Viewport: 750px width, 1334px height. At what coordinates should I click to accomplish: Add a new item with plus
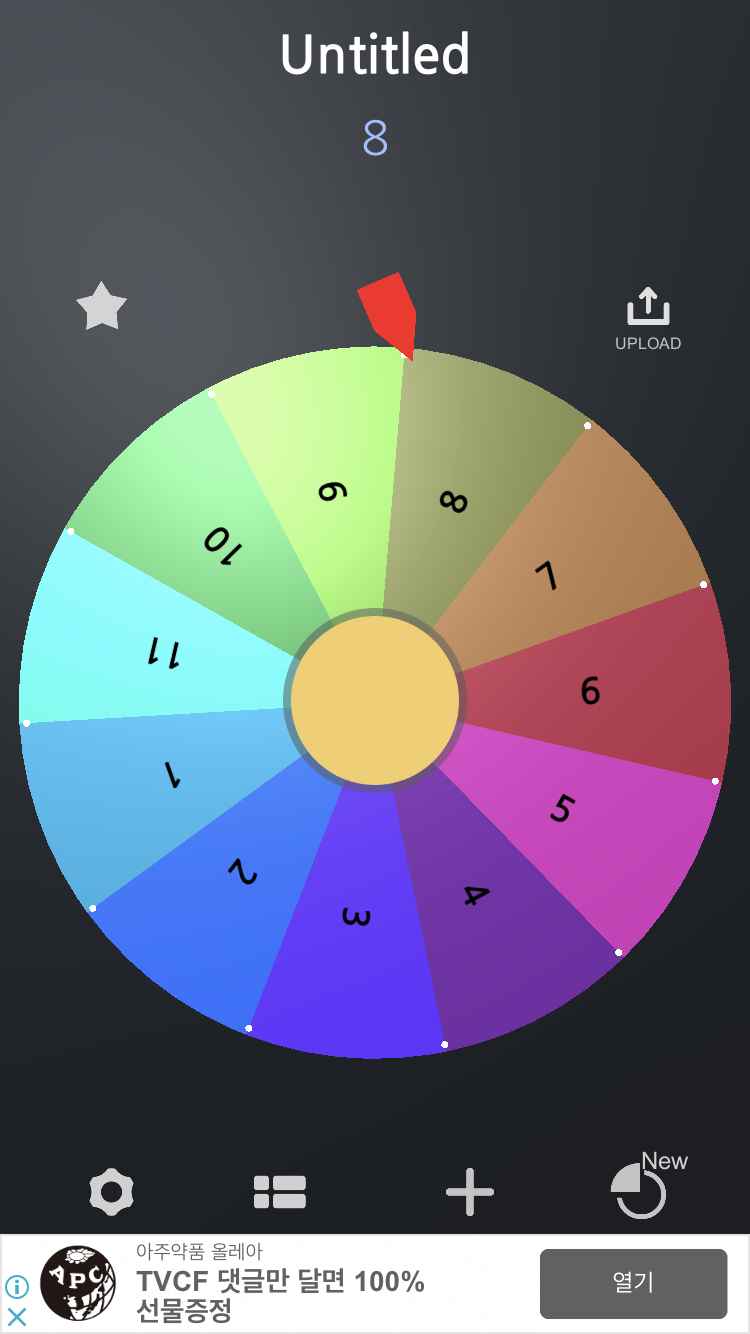pos(470,1192)
